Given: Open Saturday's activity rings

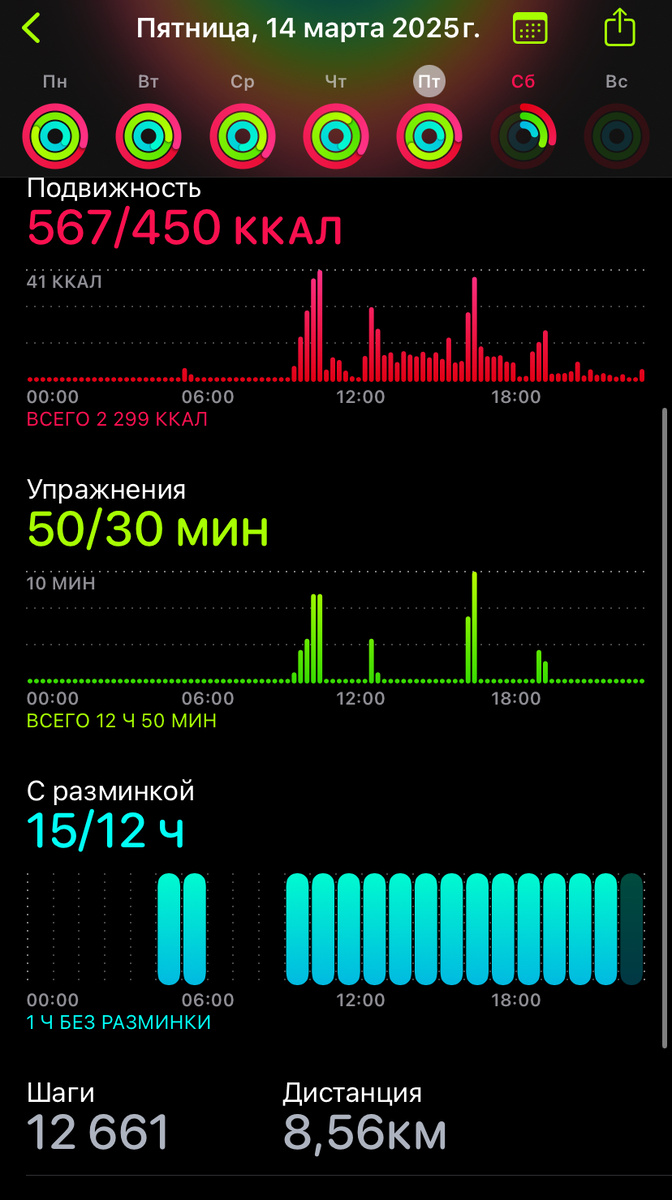Looking at the screenshot, I should [x=523, y=135].
